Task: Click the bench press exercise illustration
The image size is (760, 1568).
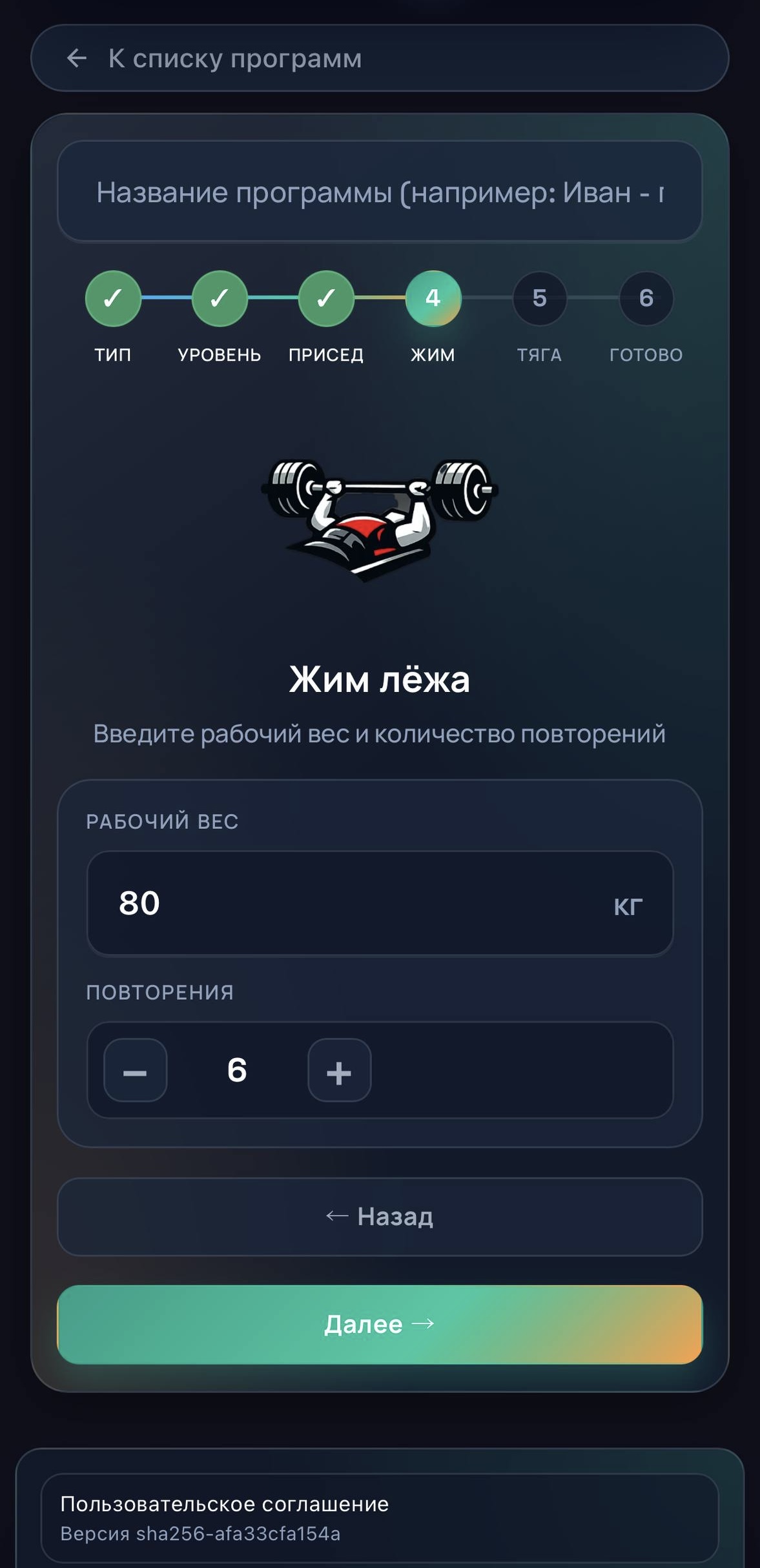Action: 381,516
